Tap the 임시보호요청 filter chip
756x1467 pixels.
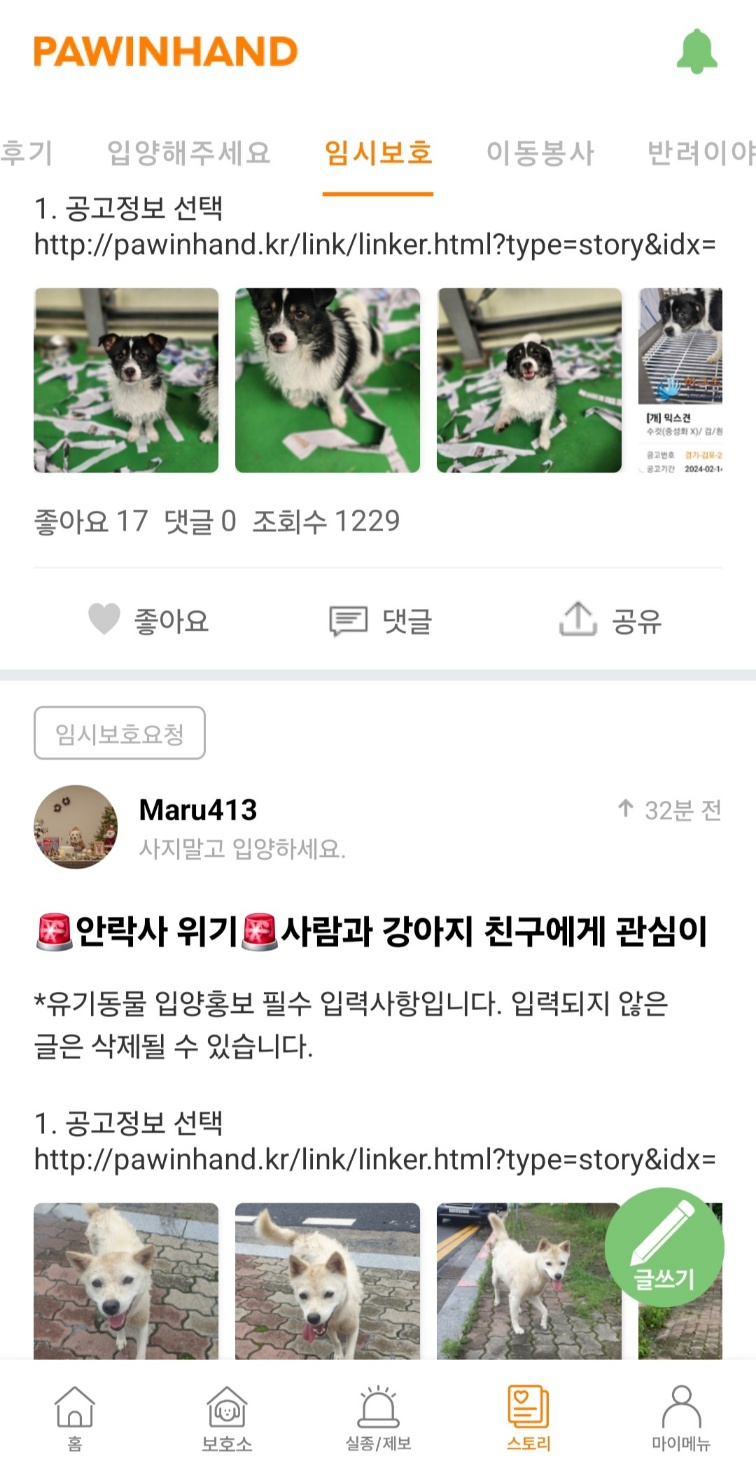[x=119, y=732]
